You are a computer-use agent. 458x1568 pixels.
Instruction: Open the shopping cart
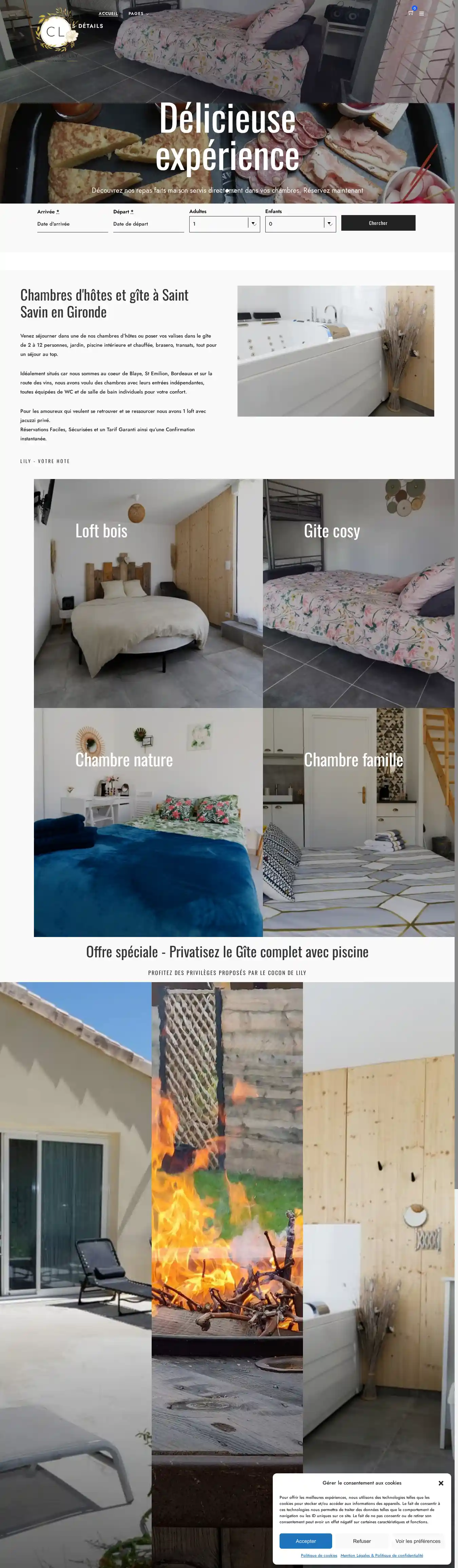point(411,13)
